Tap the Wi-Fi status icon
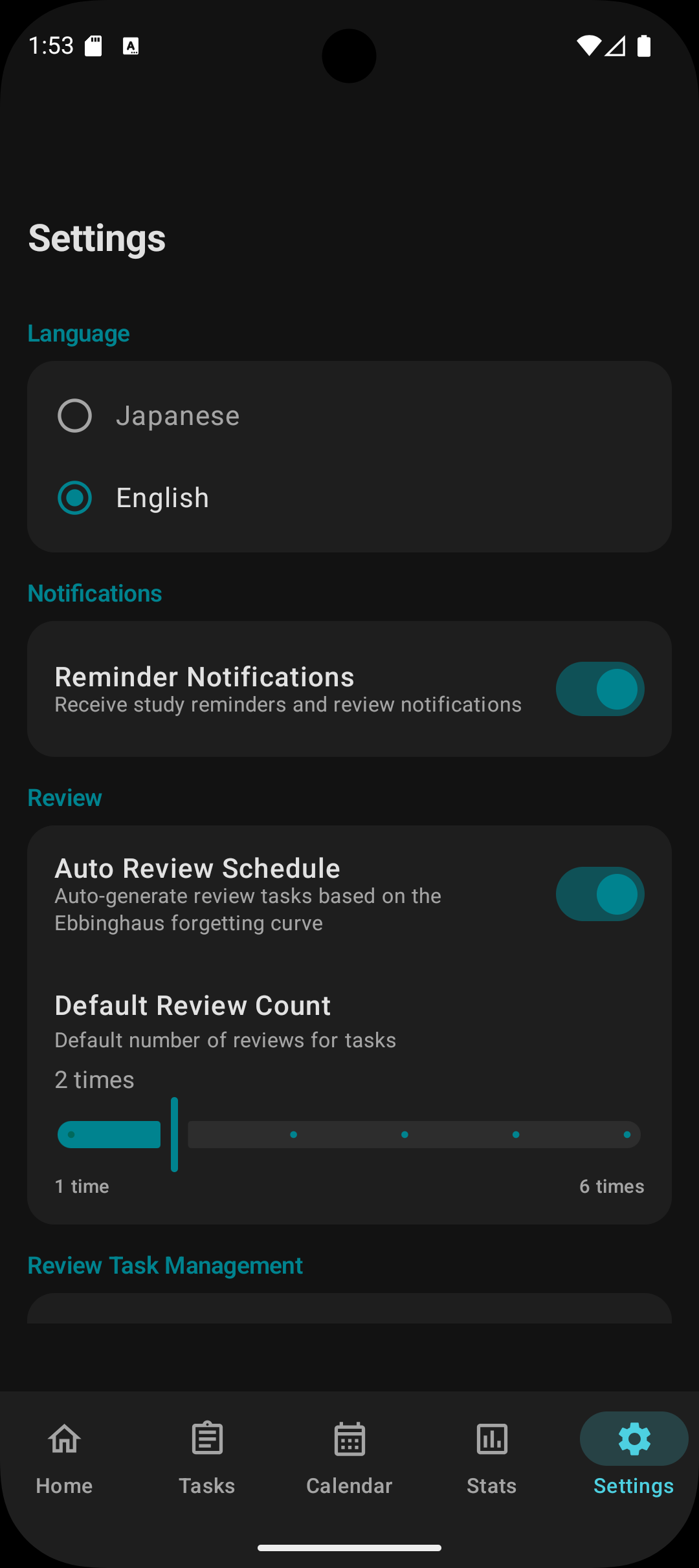The width and height of the screenshot is (699, 1568). [x=590, y=45]
